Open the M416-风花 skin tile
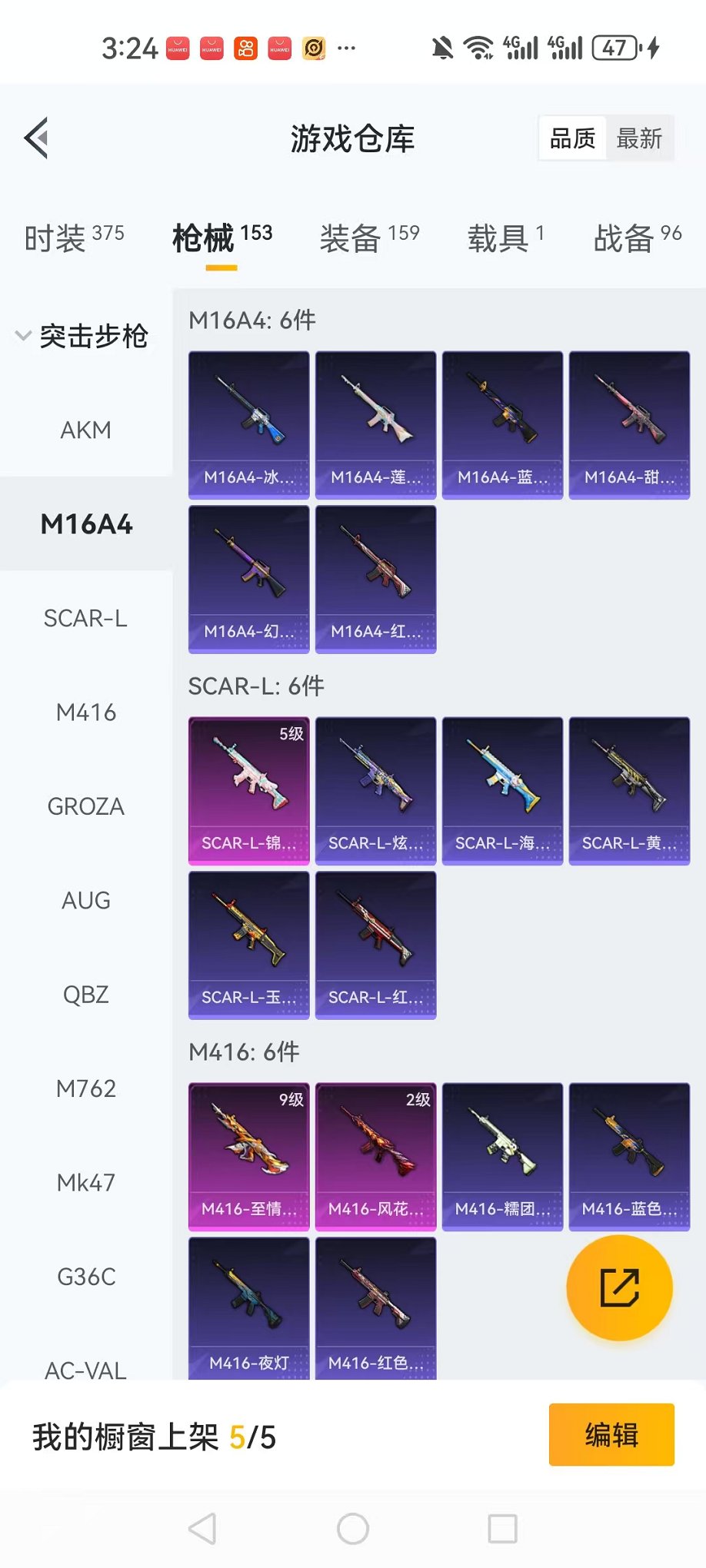706x1568 pixels. pos(375,1157)
